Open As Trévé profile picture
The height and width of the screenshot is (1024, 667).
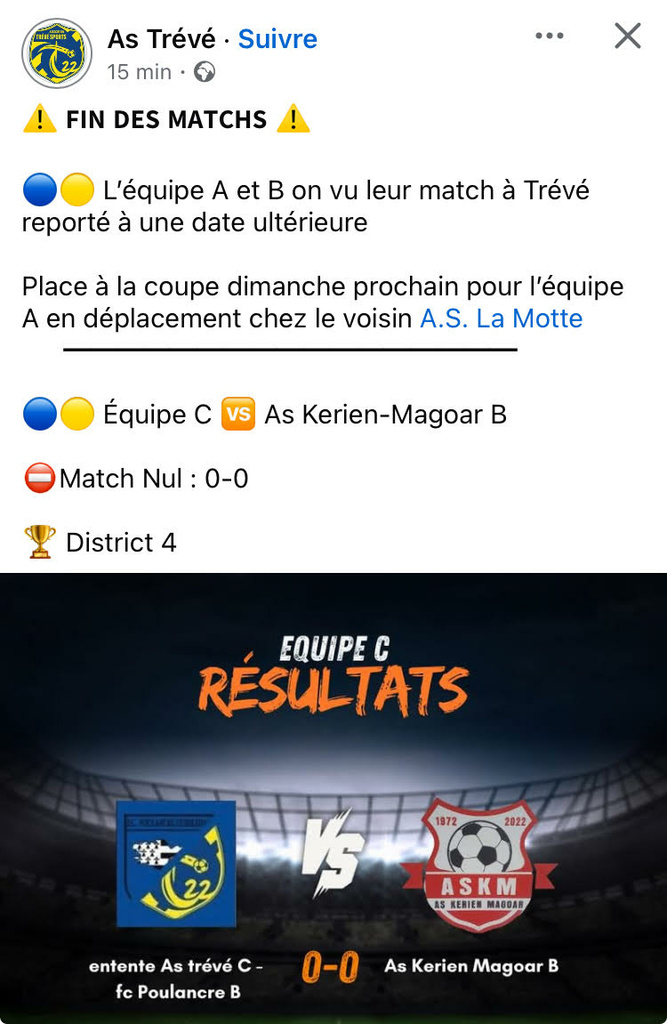[56, 53]
